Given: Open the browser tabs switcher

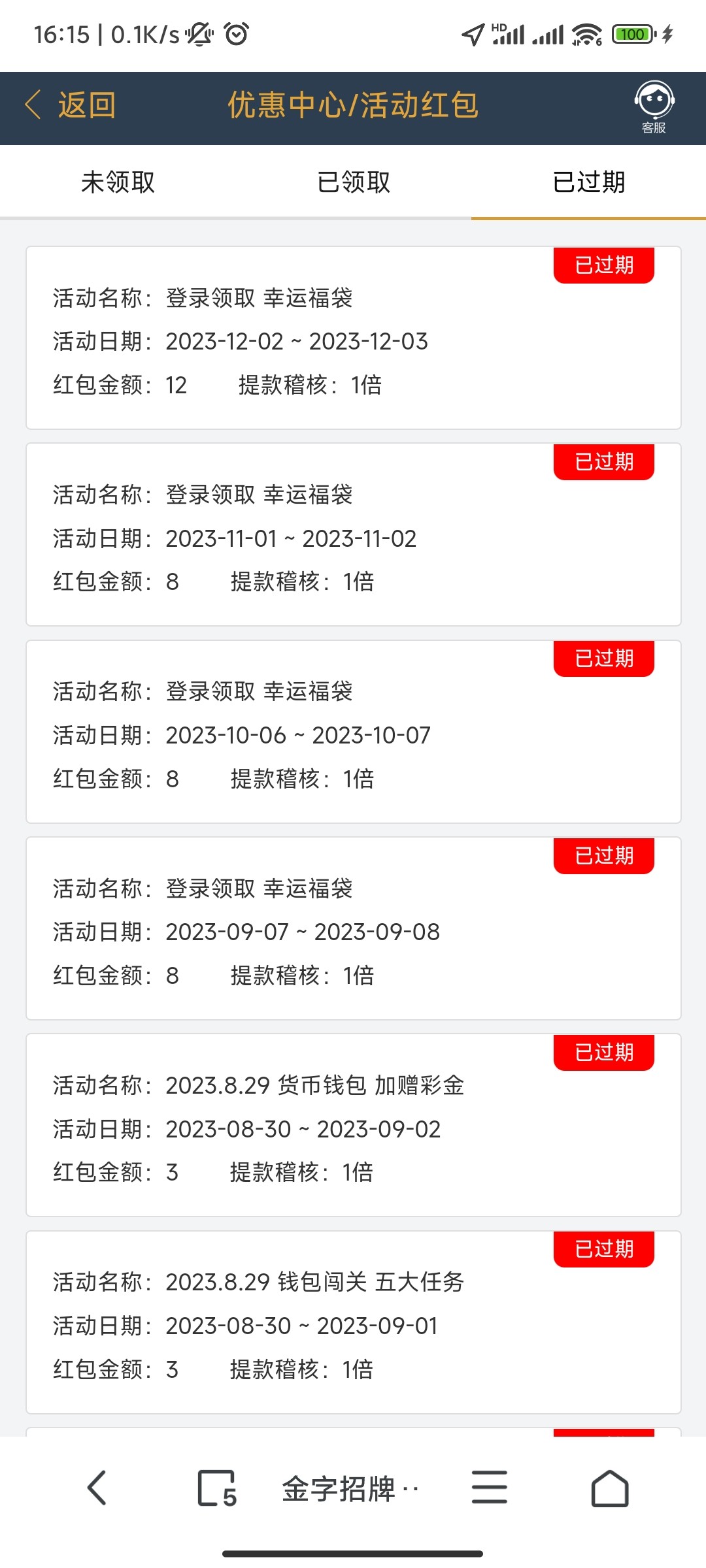Looking at the screenshot, I should click(216, 1488).
